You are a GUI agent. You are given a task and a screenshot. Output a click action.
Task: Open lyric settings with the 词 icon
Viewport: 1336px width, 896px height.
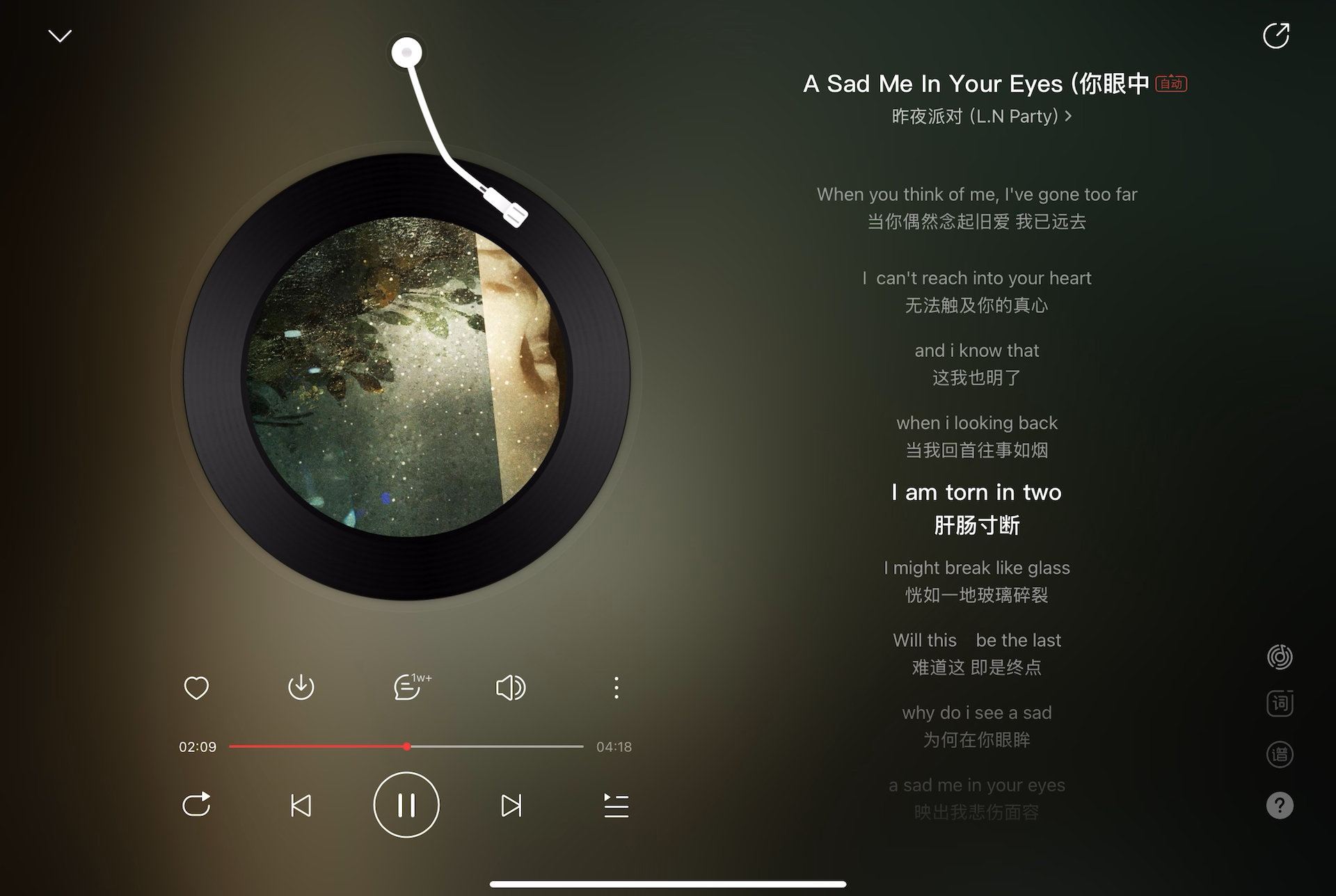pyautogui.click(x=1279, y=704)
